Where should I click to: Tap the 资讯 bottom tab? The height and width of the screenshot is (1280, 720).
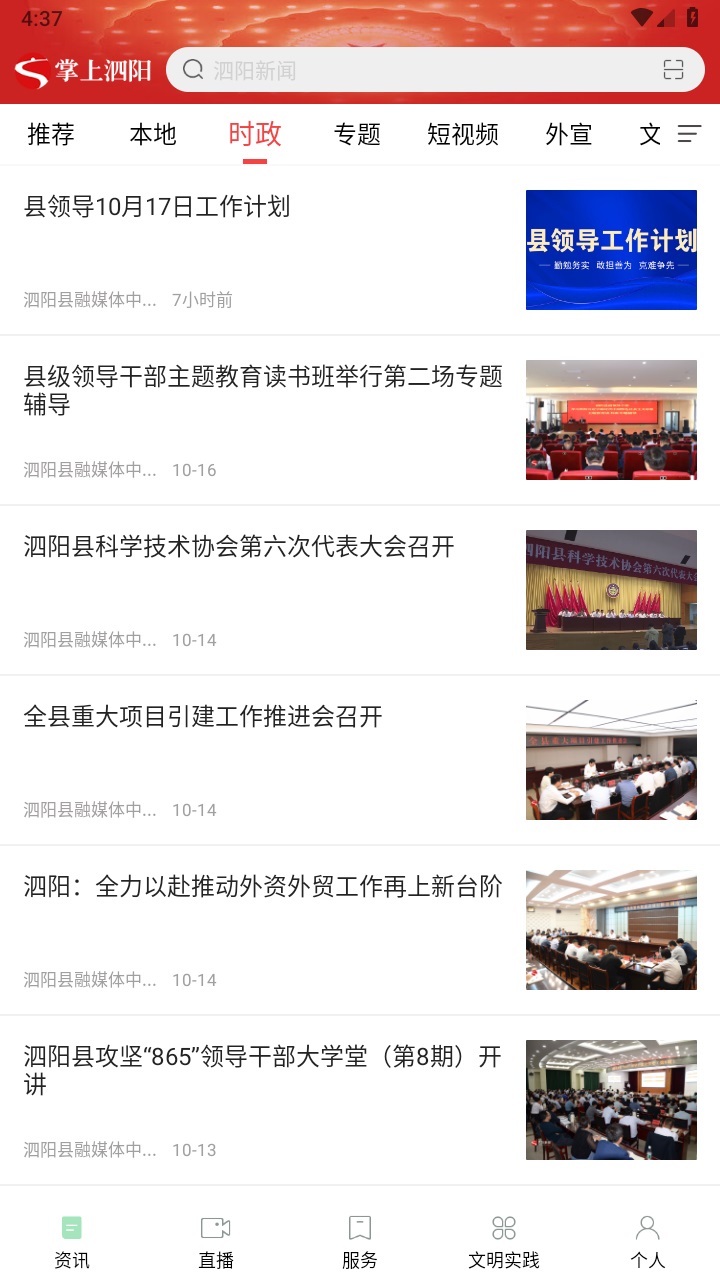coord(72,1240)
